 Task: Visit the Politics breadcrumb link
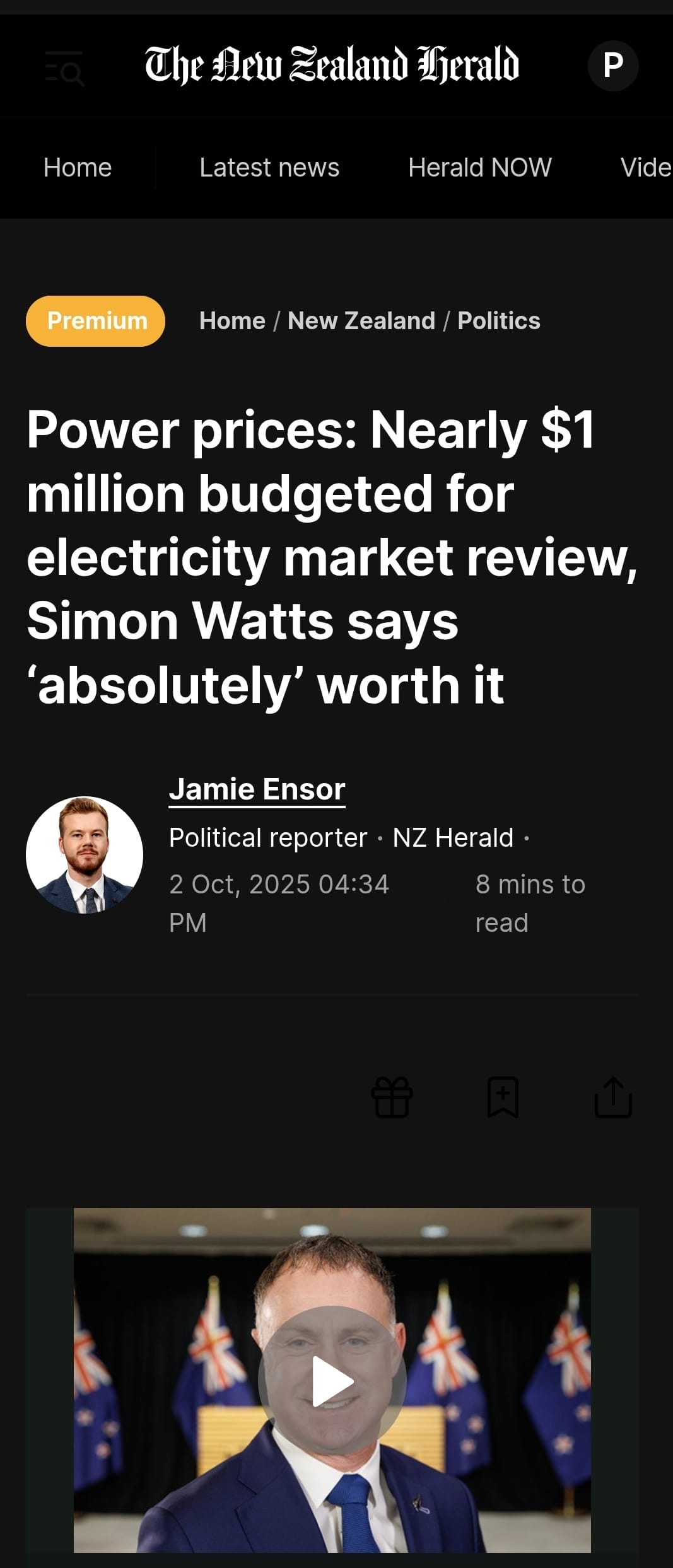coord(498,320)
